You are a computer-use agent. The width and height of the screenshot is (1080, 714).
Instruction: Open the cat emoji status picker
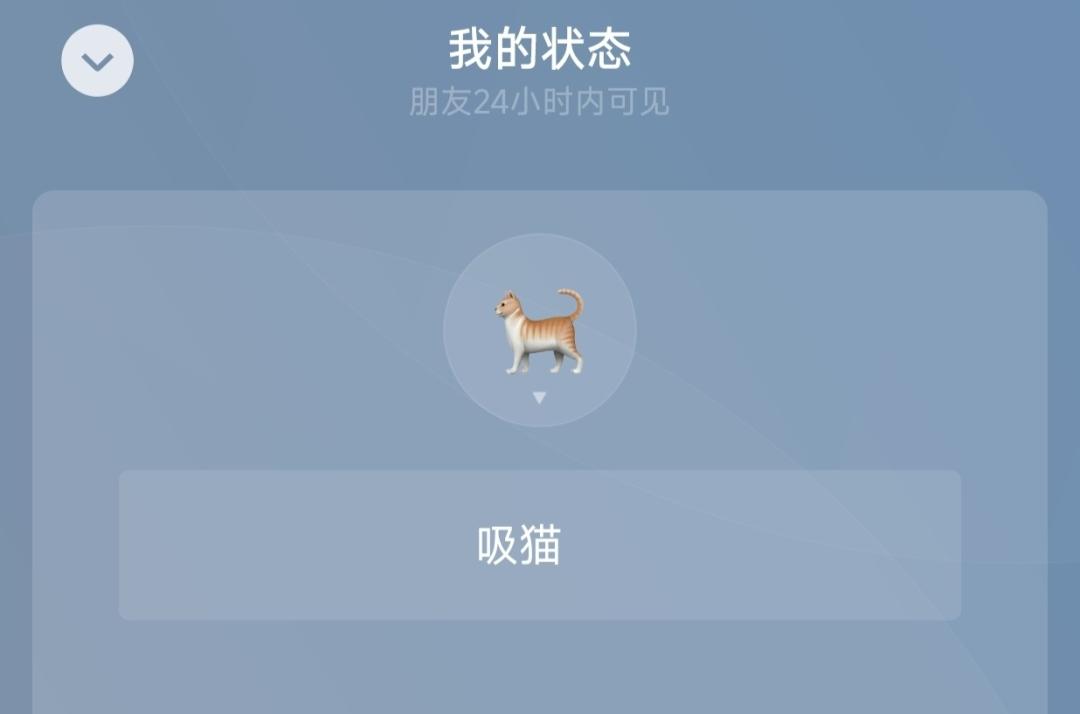[540, 331]
